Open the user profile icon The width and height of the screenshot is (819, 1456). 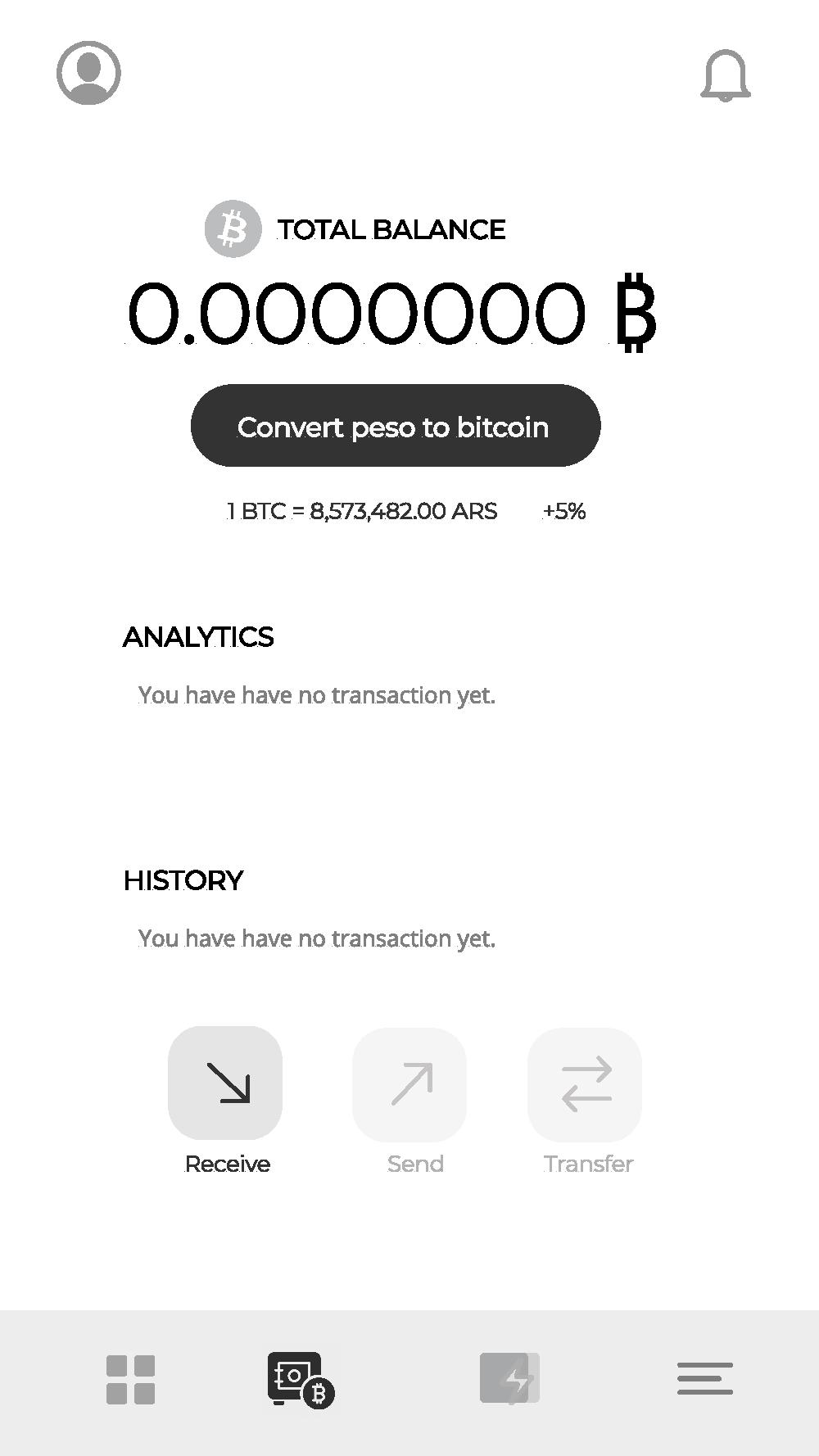click(x=88, y=73)
